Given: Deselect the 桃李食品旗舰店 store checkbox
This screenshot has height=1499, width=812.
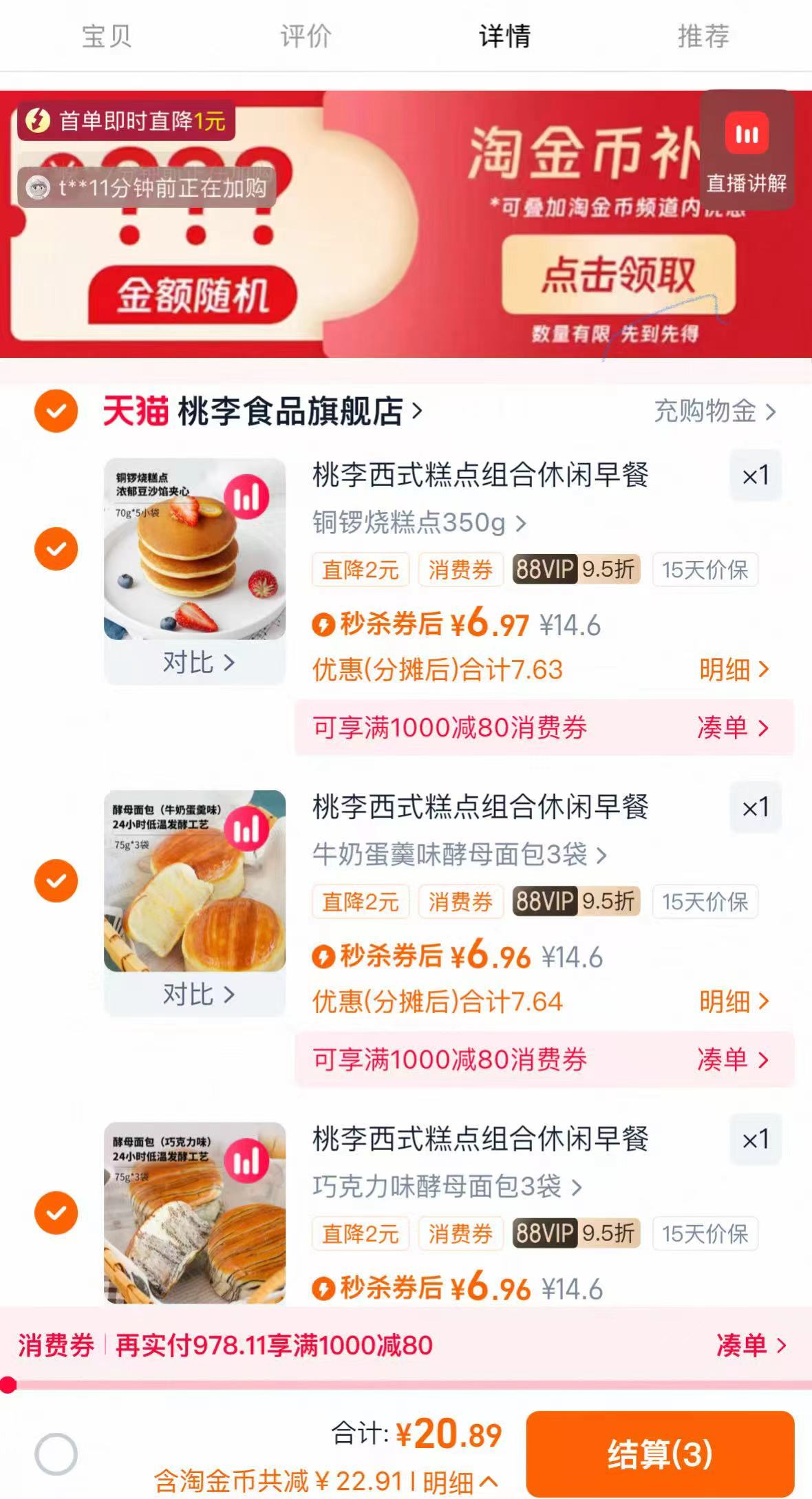Looking at the screenshot, I should click(55, 411).
